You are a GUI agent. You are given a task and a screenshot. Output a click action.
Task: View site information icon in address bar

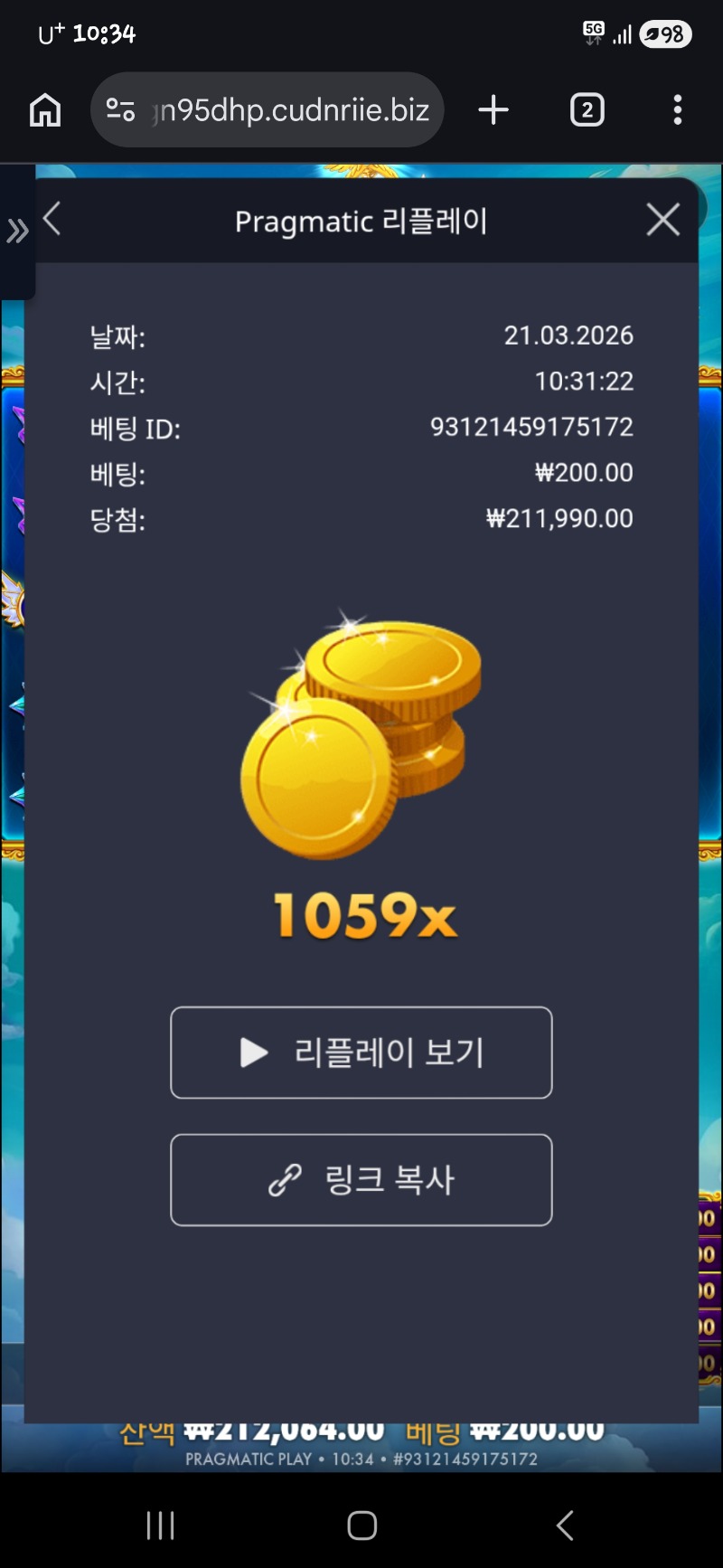[x=120, y=110]
